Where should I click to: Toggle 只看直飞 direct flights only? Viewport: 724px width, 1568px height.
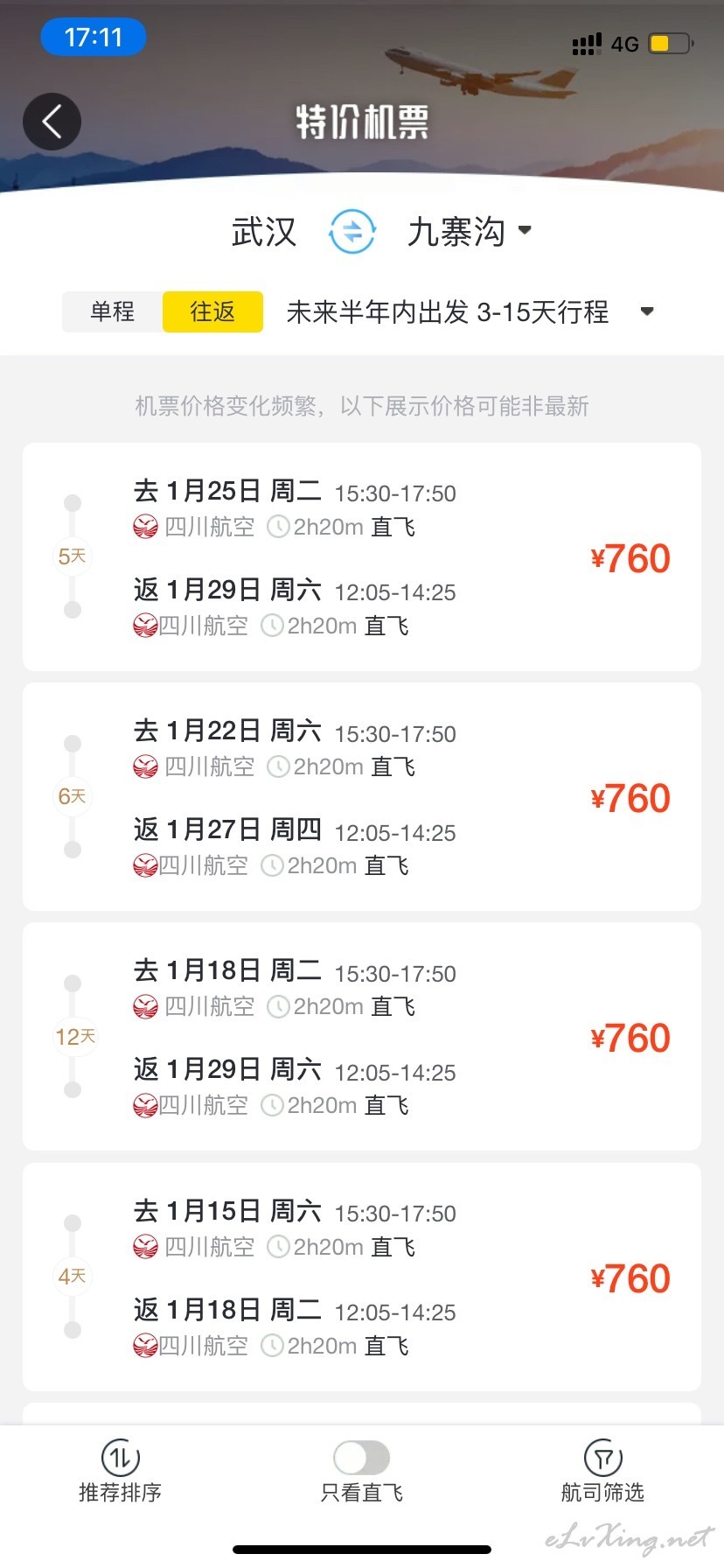pyautogui.click(x=362, y=1458)
